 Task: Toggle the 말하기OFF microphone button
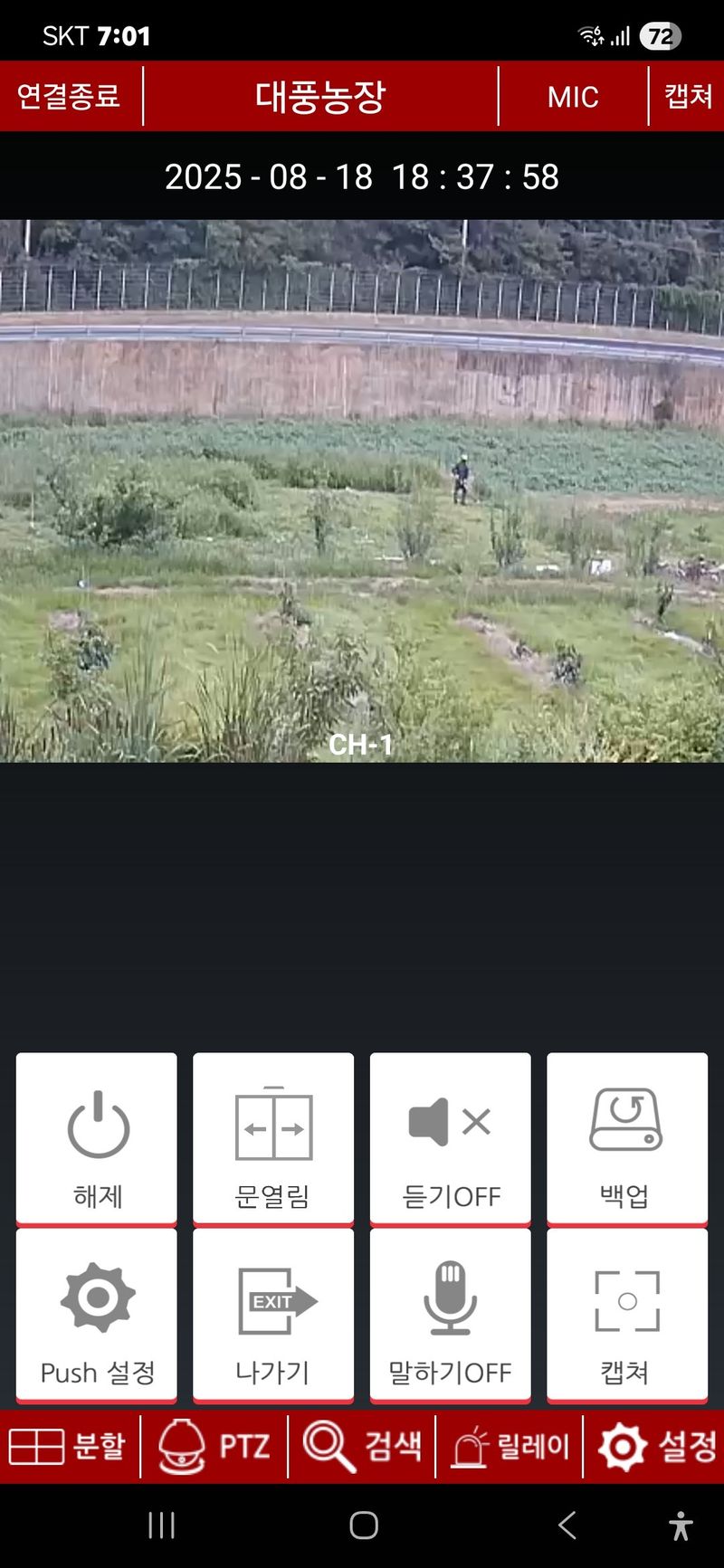click(x=450, y=1315)
